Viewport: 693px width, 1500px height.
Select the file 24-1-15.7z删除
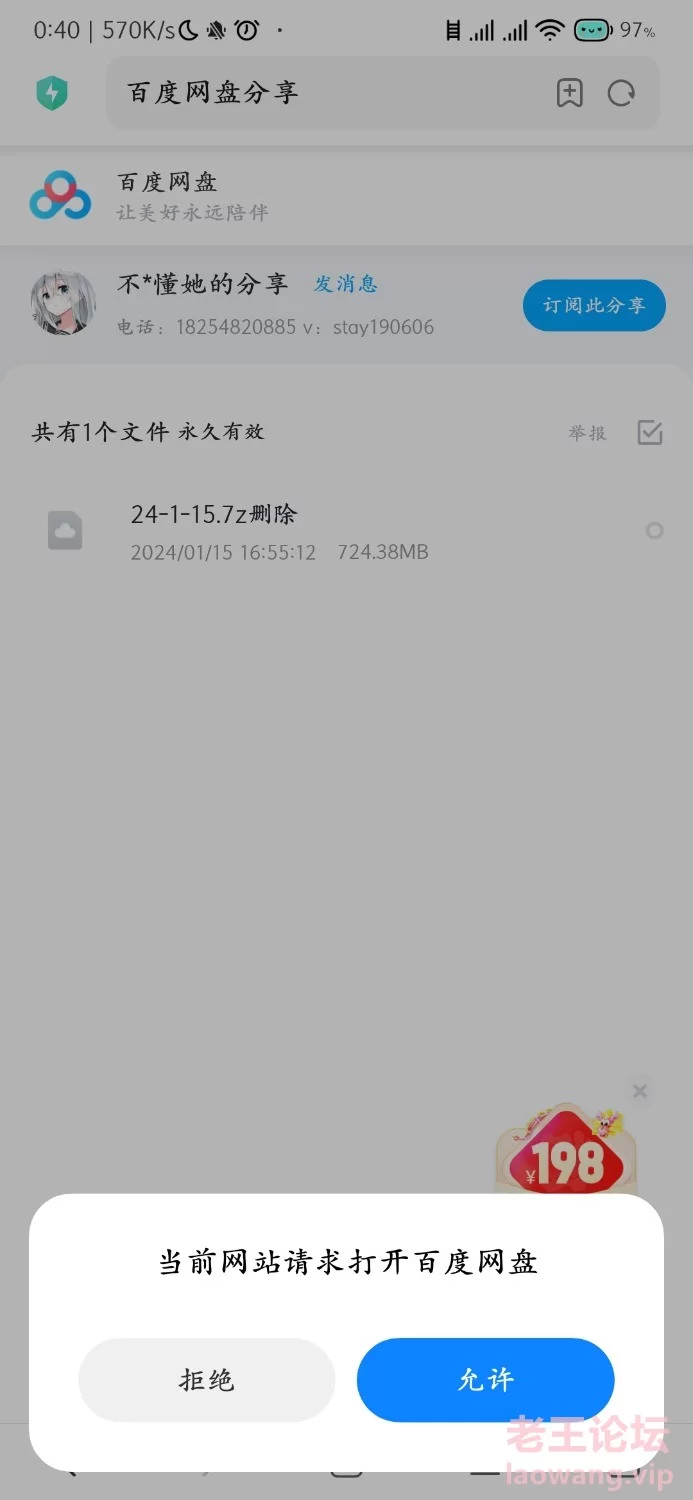pyautogui.click(x=654, y=531)
